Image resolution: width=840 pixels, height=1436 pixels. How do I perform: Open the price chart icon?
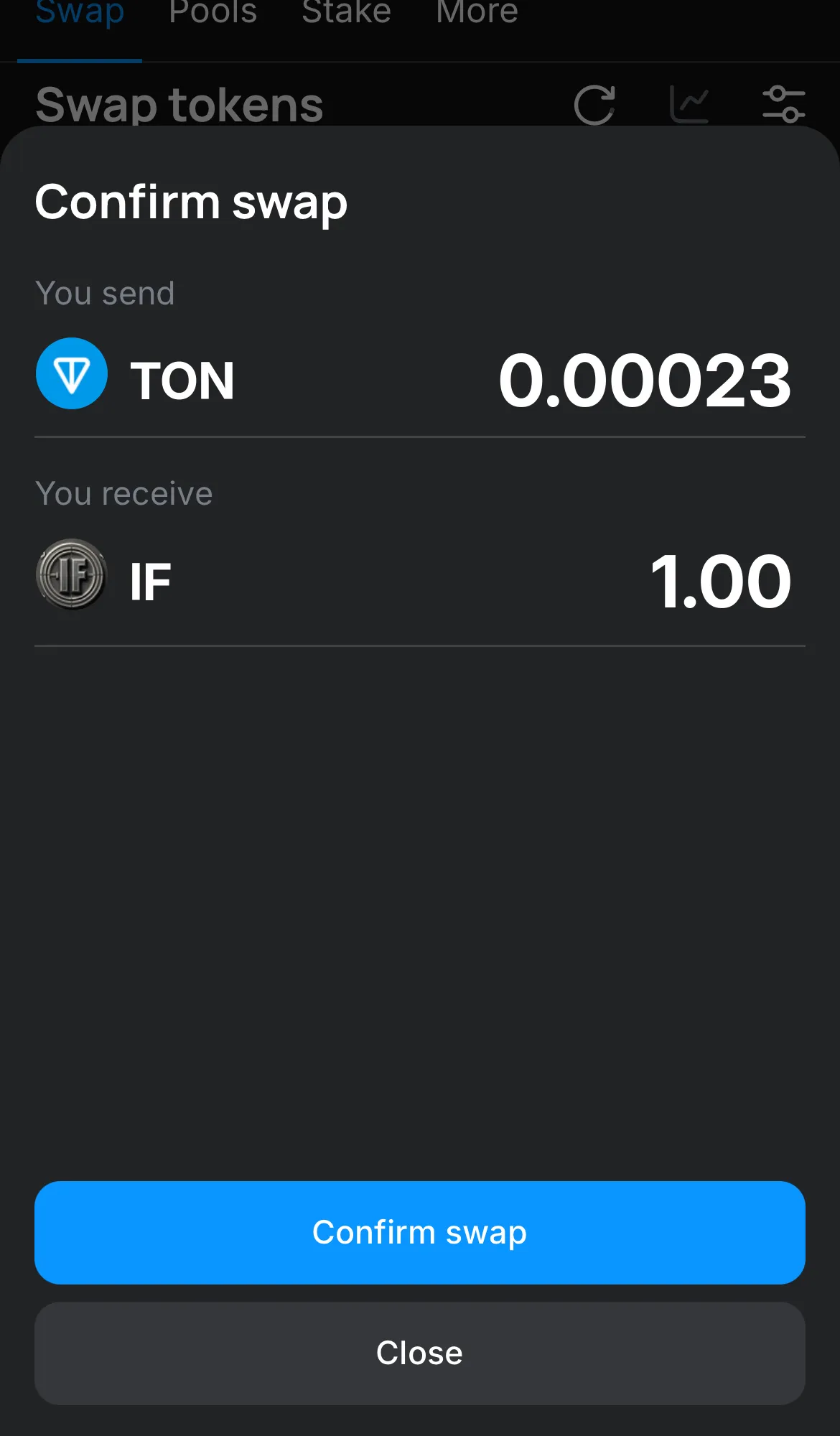coord(689,105)
